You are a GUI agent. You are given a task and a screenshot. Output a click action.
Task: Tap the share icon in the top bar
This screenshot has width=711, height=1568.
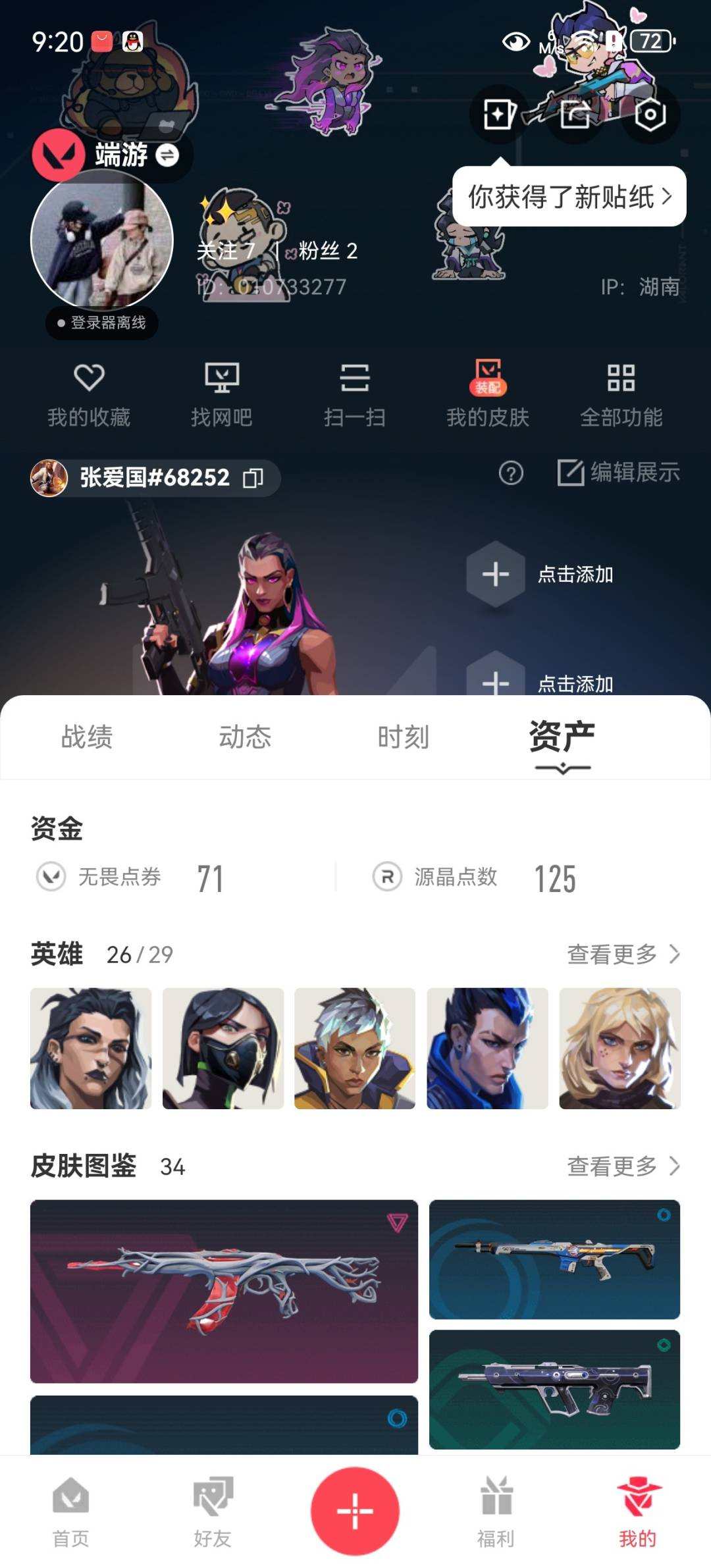point(573,115)
